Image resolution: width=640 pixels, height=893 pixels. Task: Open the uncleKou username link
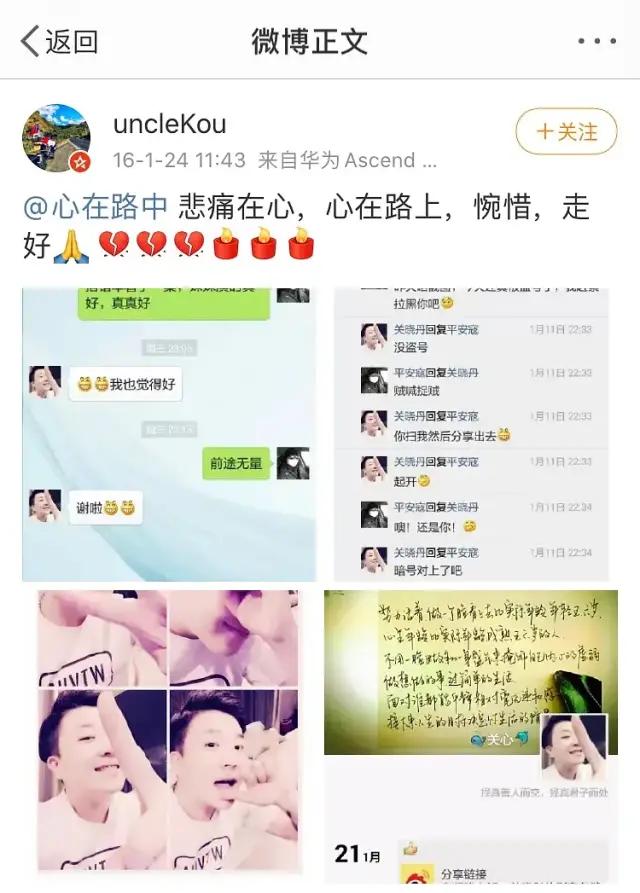tap(169, 124)
